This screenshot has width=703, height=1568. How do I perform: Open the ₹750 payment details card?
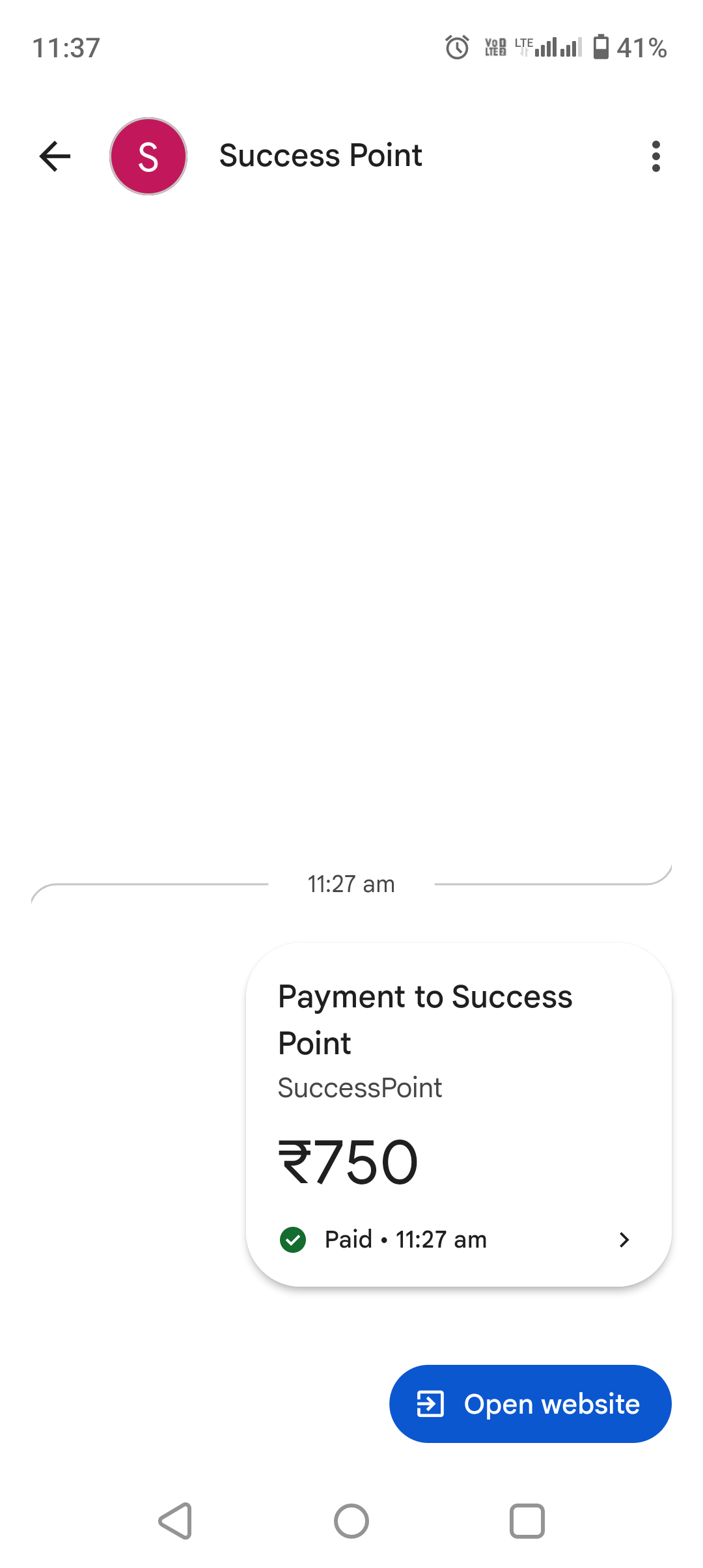pos(459,1115)
